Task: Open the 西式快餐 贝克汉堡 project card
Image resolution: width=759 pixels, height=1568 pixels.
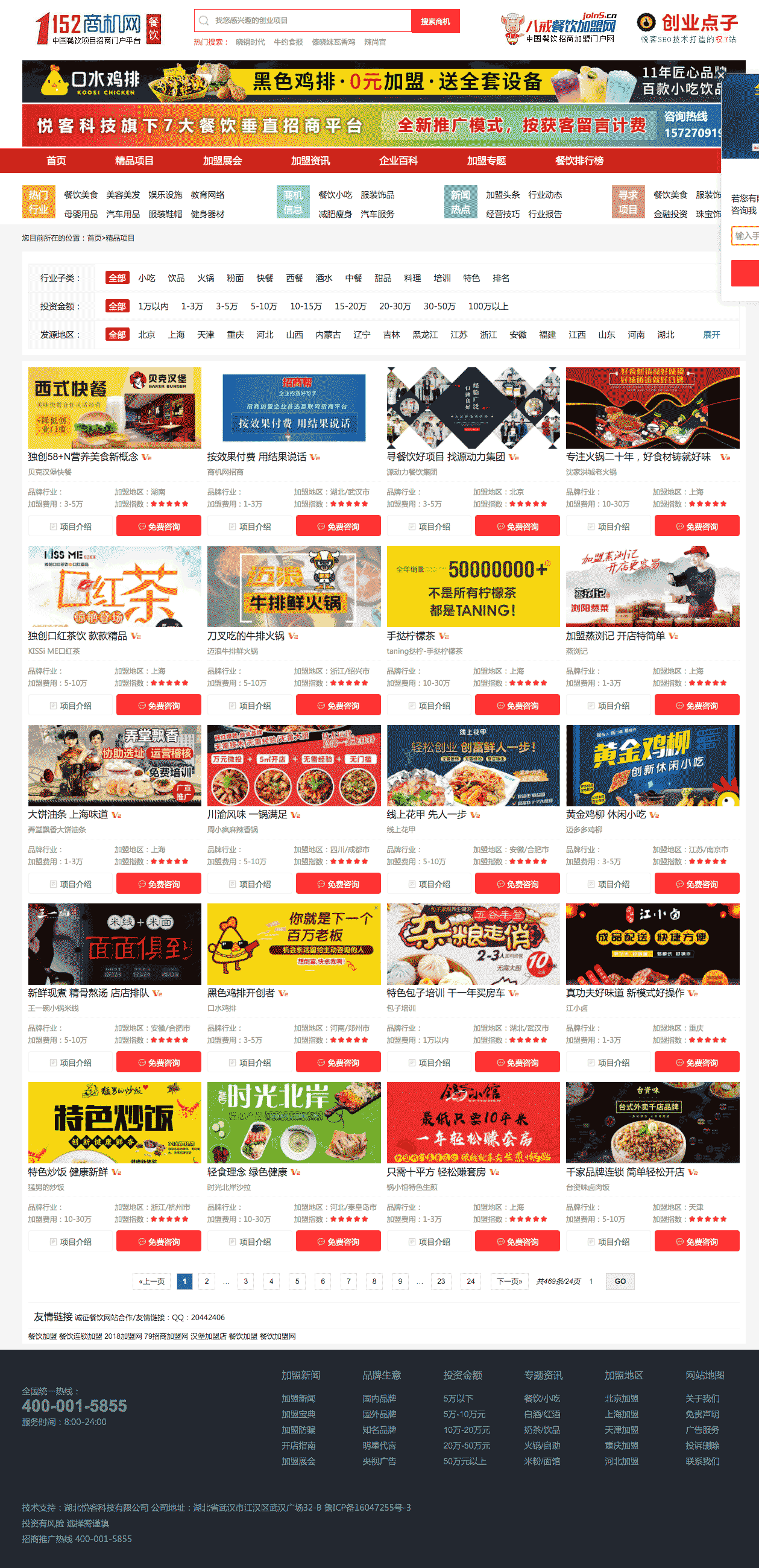Action: click(x=115, y=407)
